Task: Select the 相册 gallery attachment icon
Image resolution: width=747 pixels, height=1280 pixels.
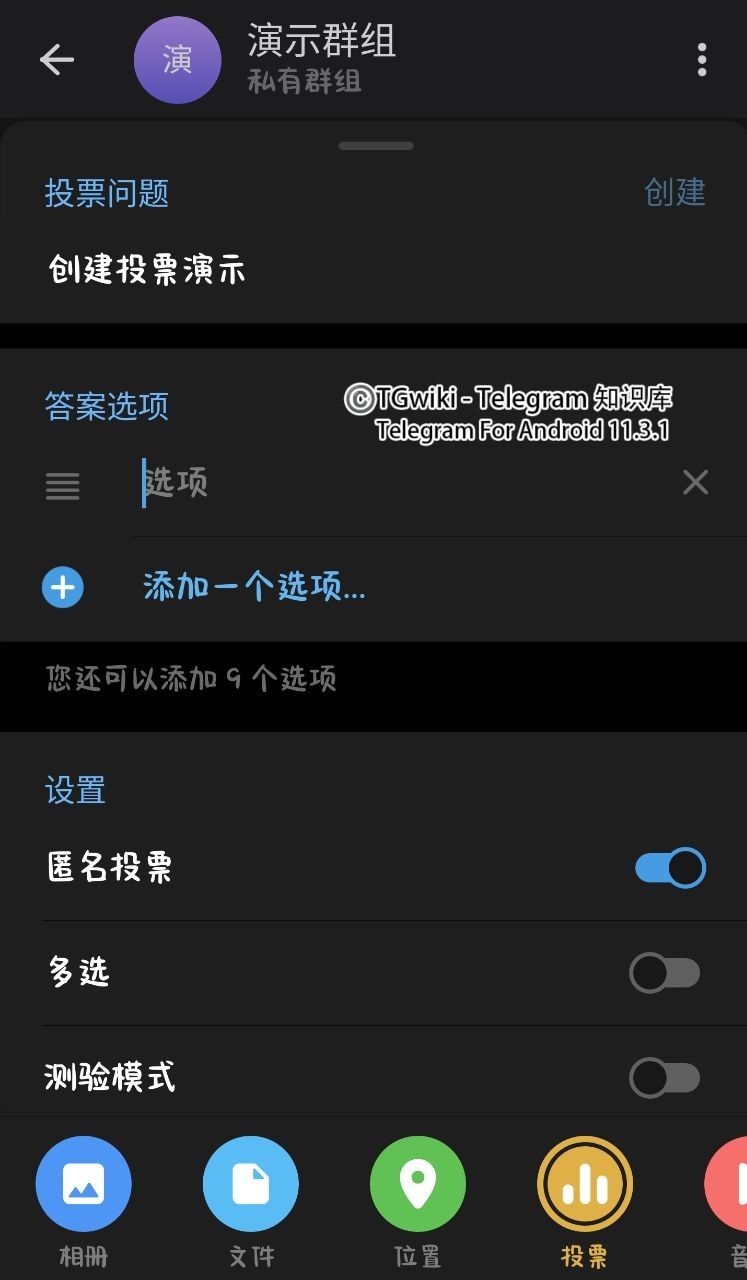Action: [84, 1183]
